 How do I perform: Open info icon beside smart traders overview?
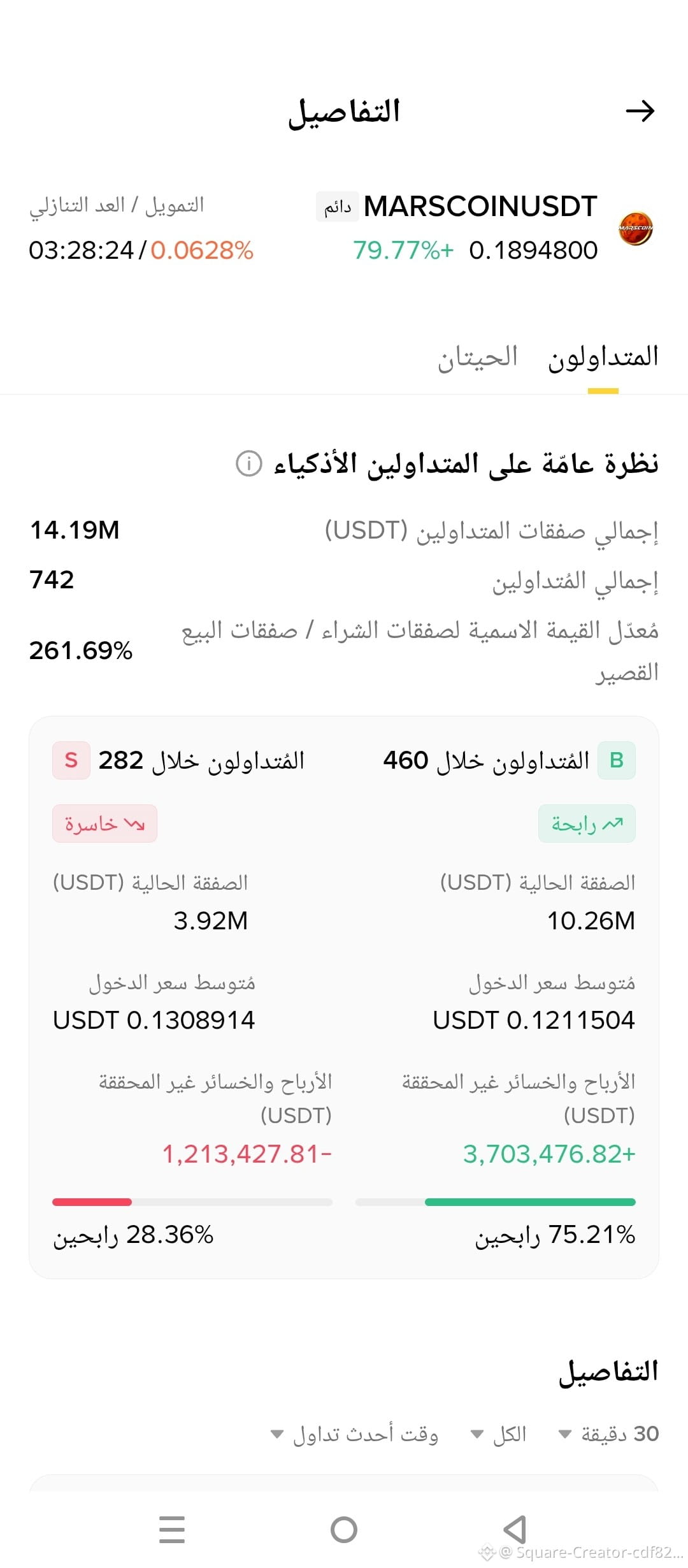pos(249,463)
